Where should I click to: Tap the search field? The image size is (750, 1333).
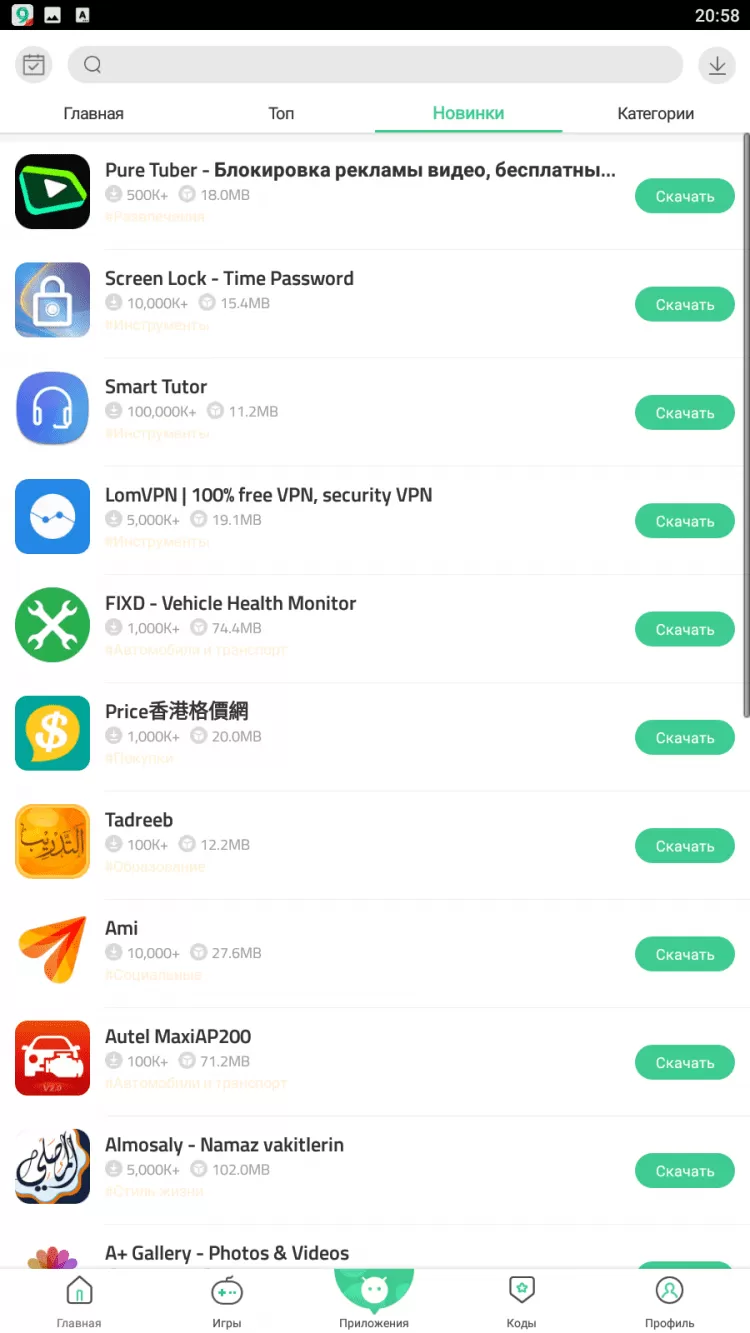coord(375,65)
